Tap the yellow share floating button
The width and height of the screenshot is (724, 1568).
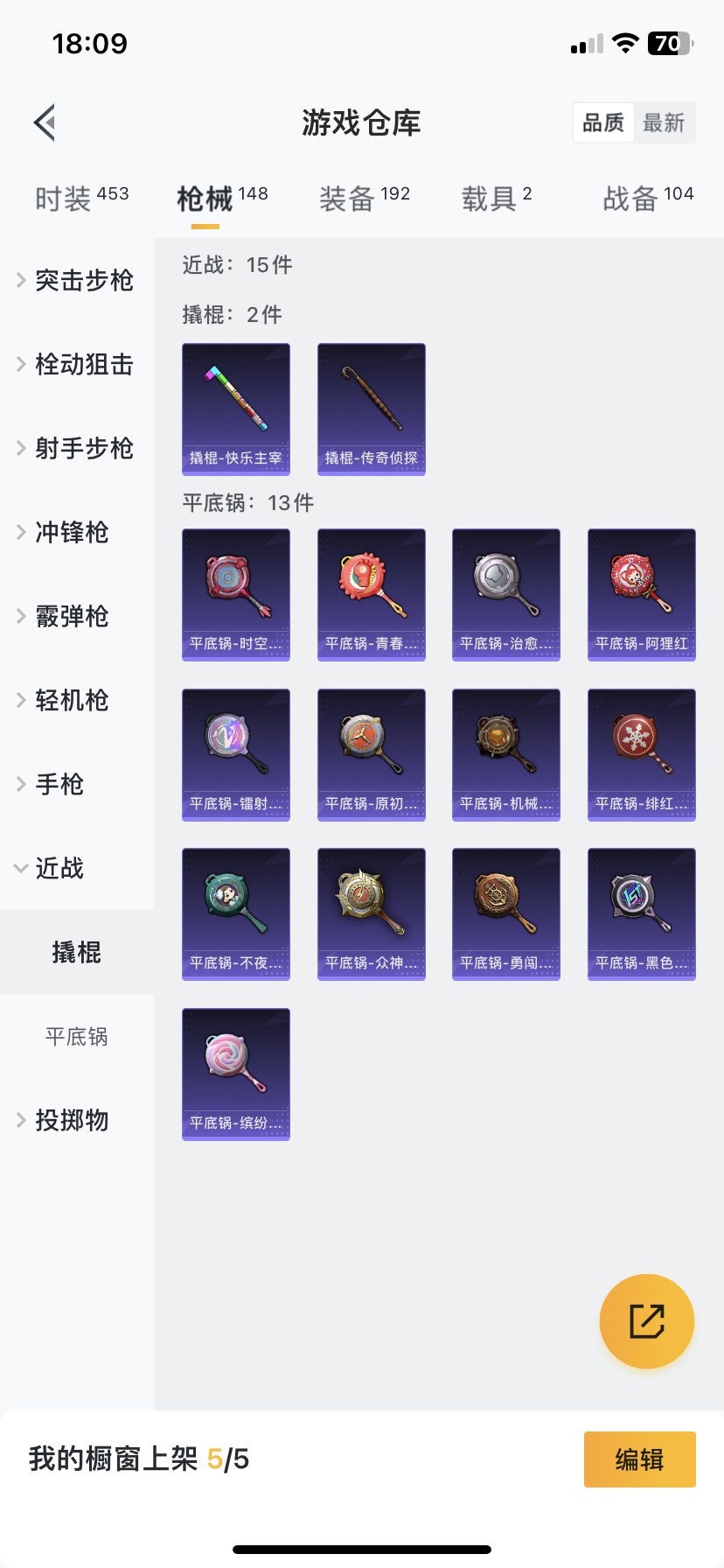point(646,1320)
